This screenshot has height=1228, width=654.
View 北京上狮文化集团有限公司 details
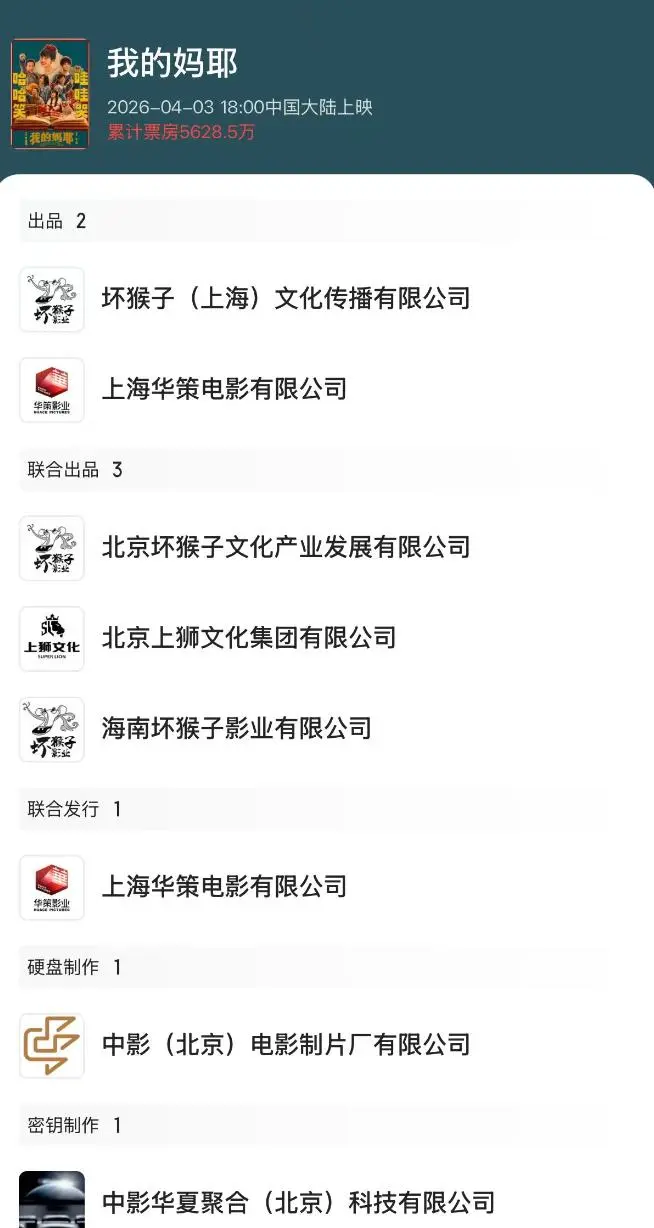[249, 638]
